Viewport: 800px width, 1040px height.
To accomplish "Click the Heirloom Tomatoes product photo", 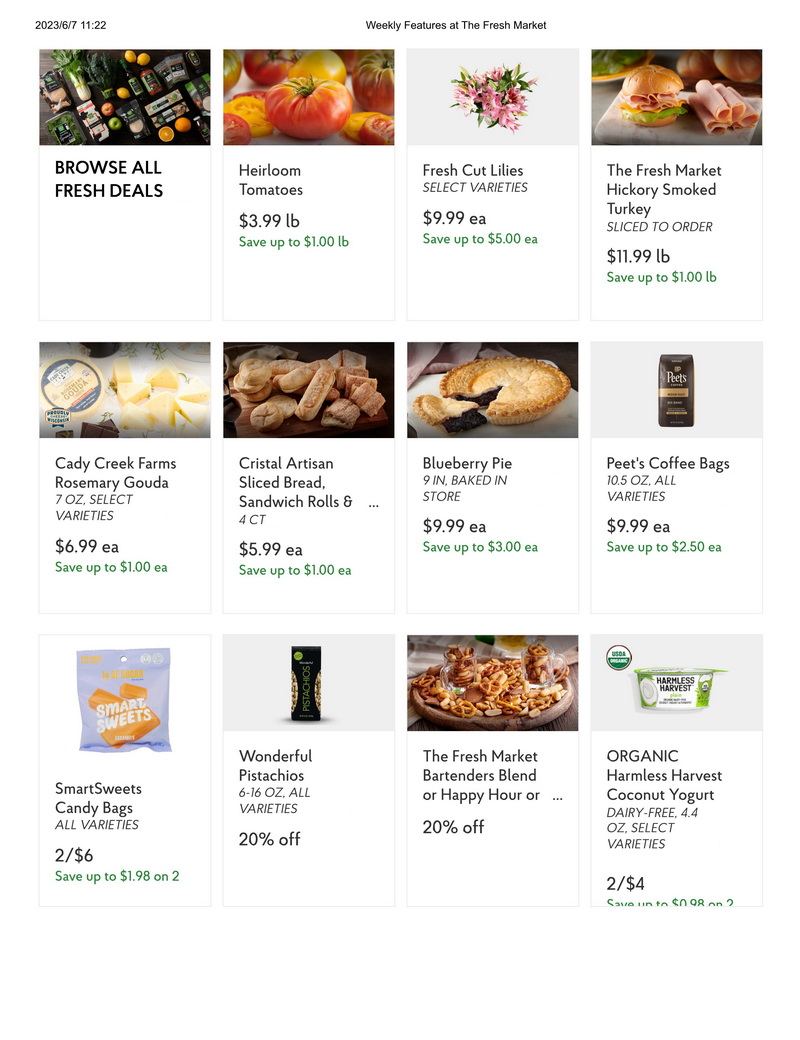I will point(308,96).
